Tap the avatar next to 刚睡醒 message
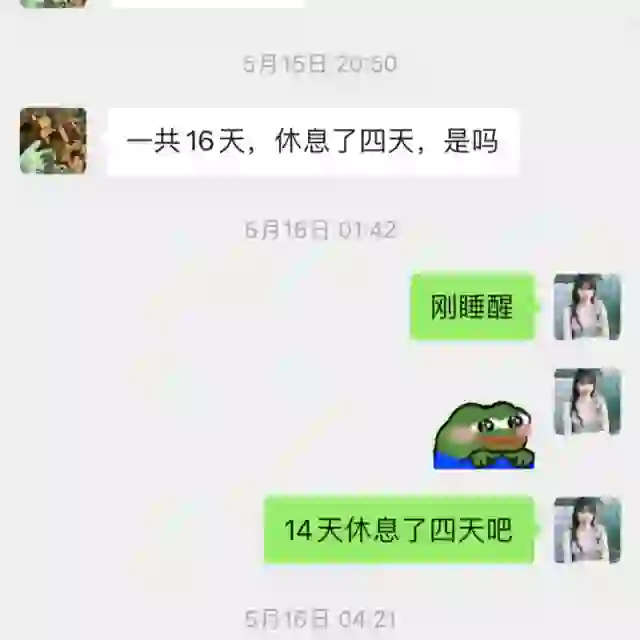 pos(587,307)
